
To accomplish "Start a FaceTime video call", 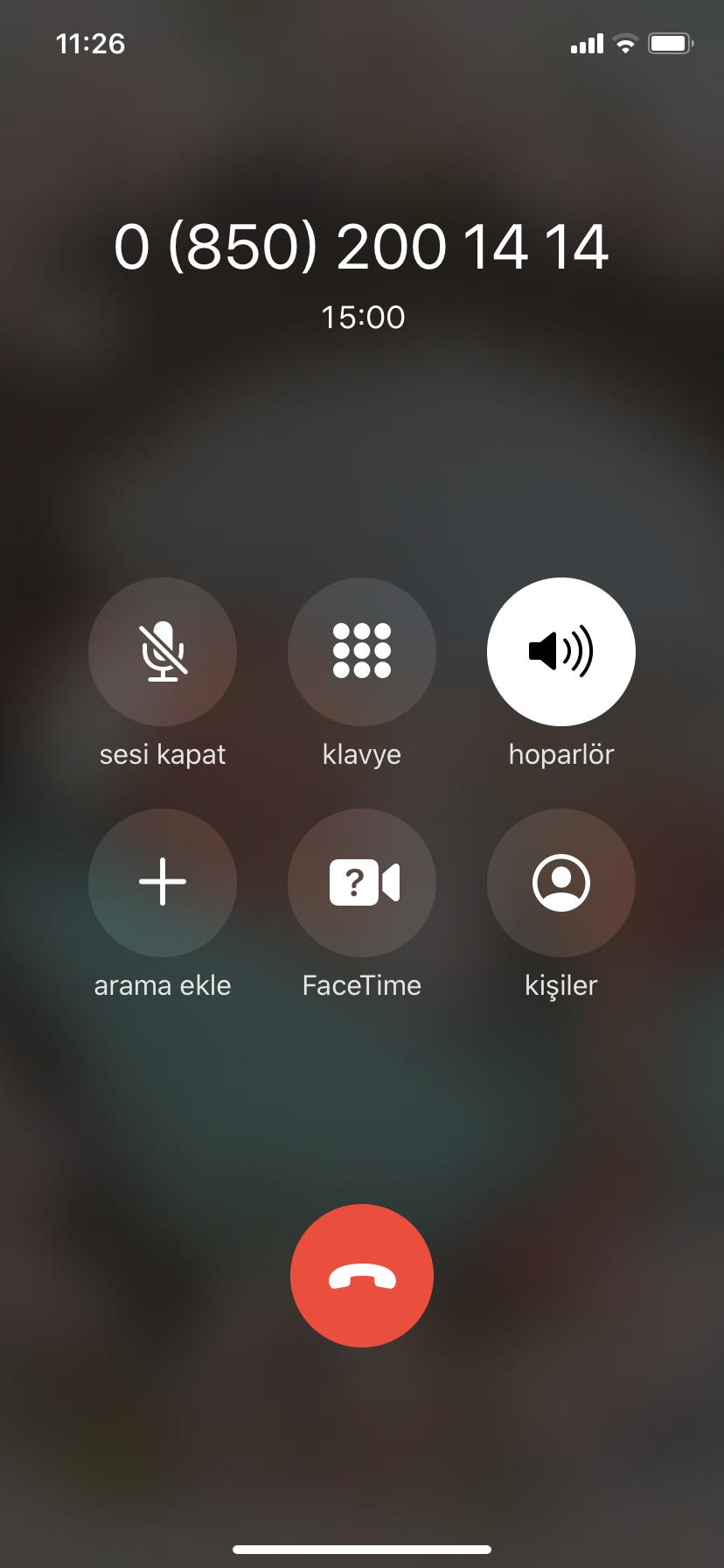I will tap(362, 882).
